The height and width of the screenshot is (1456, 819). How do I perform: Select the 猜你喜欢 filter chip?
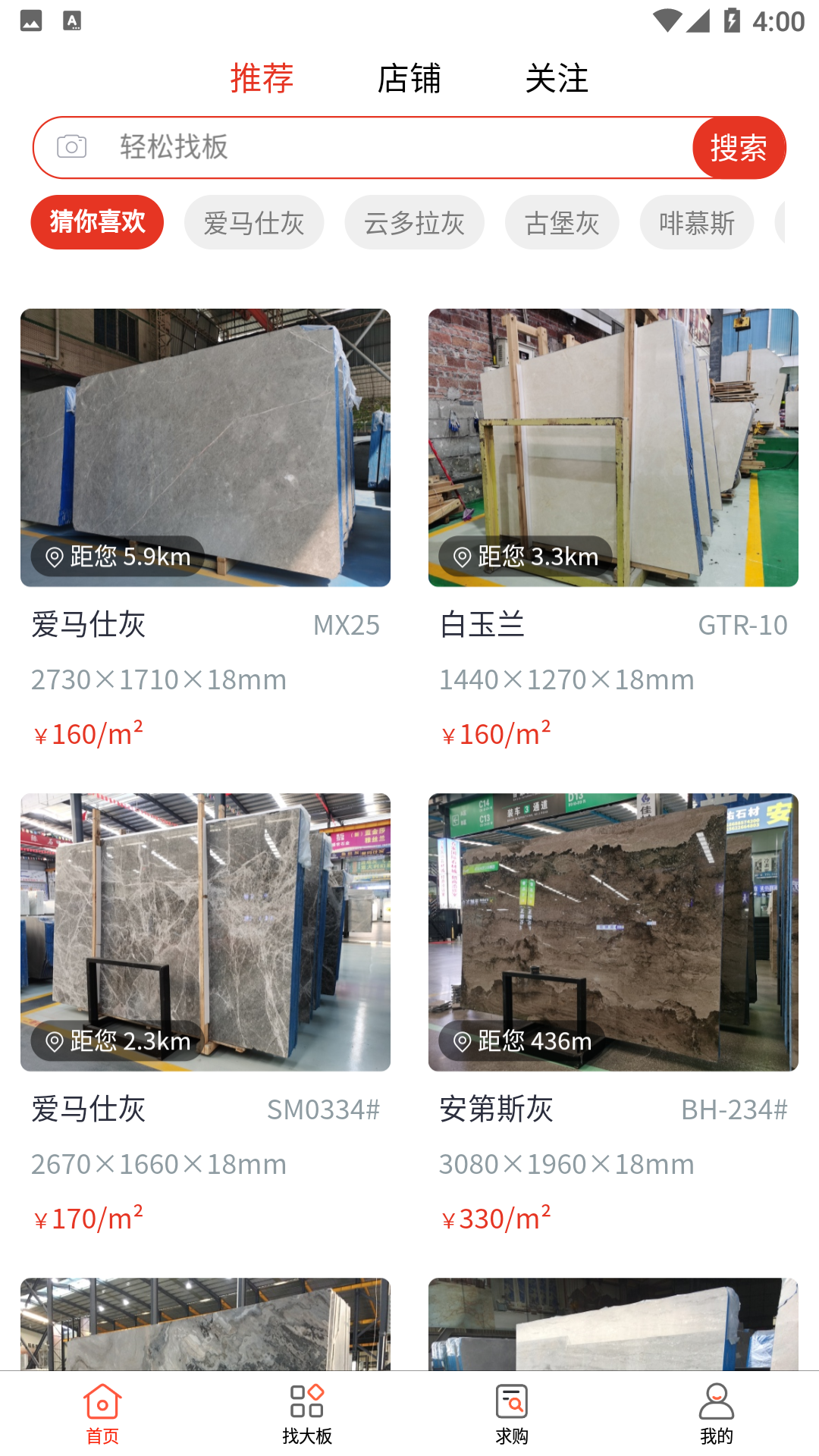(97, 222)
